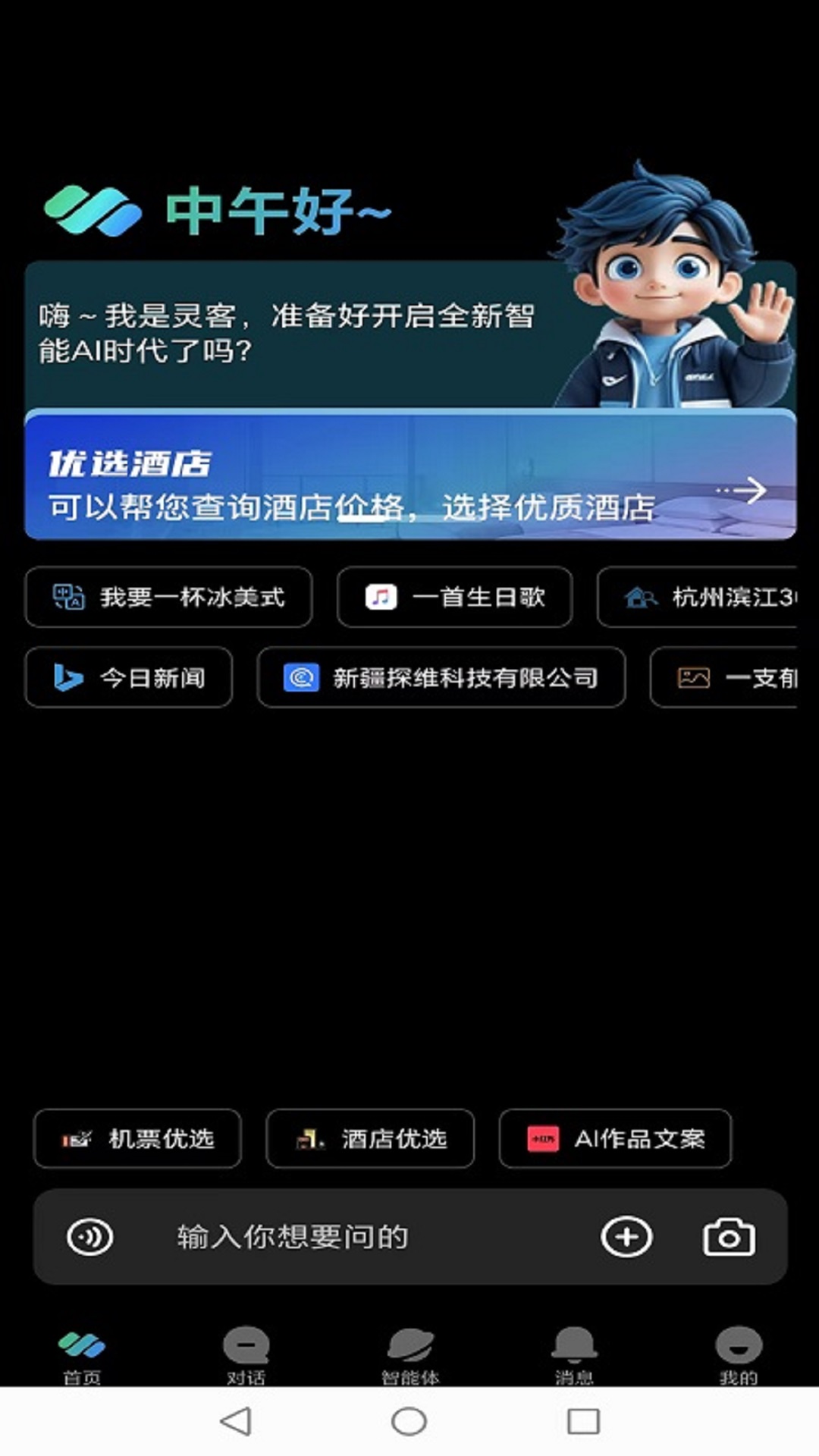Tap the translation icon on 我要一杯冰美式 chip
The image size is (819, 1456).
pyautogui.click(x=67, y=598)
